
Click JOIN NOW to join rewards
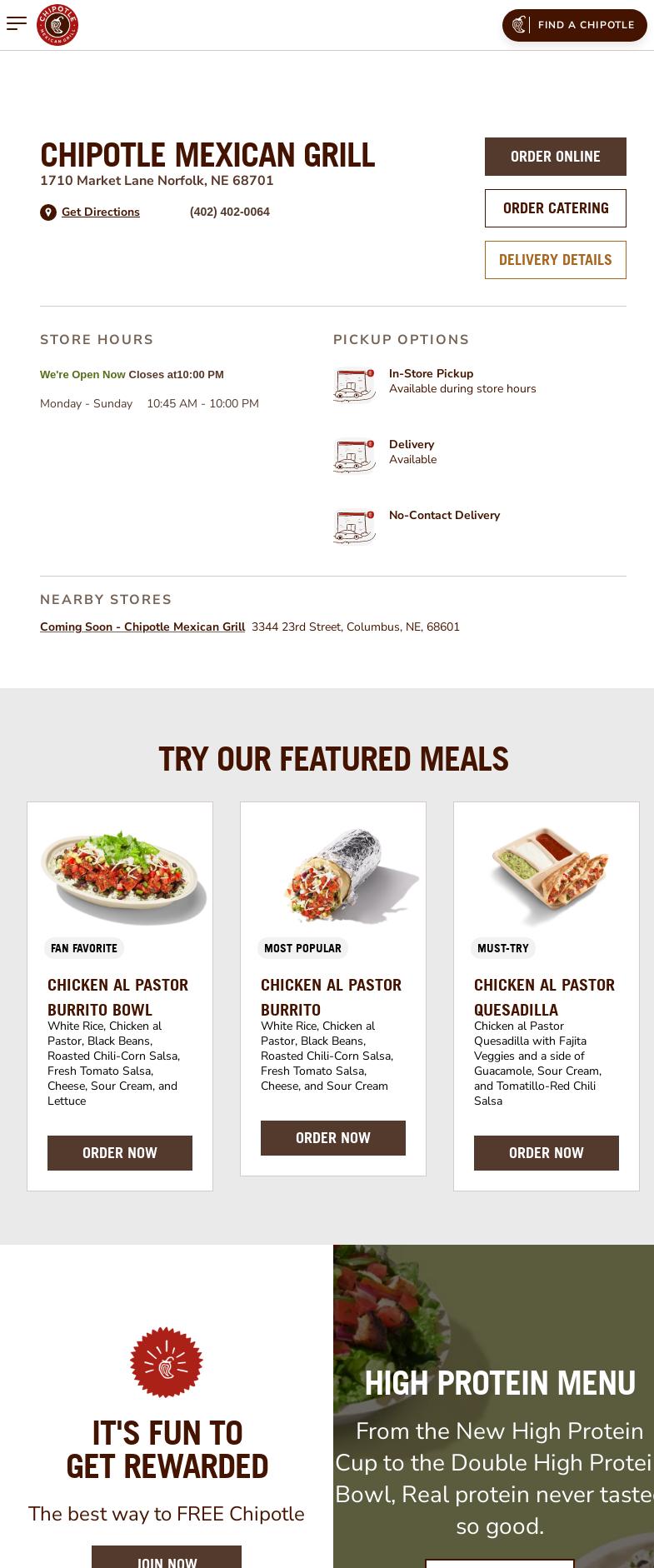point(167,1560)
